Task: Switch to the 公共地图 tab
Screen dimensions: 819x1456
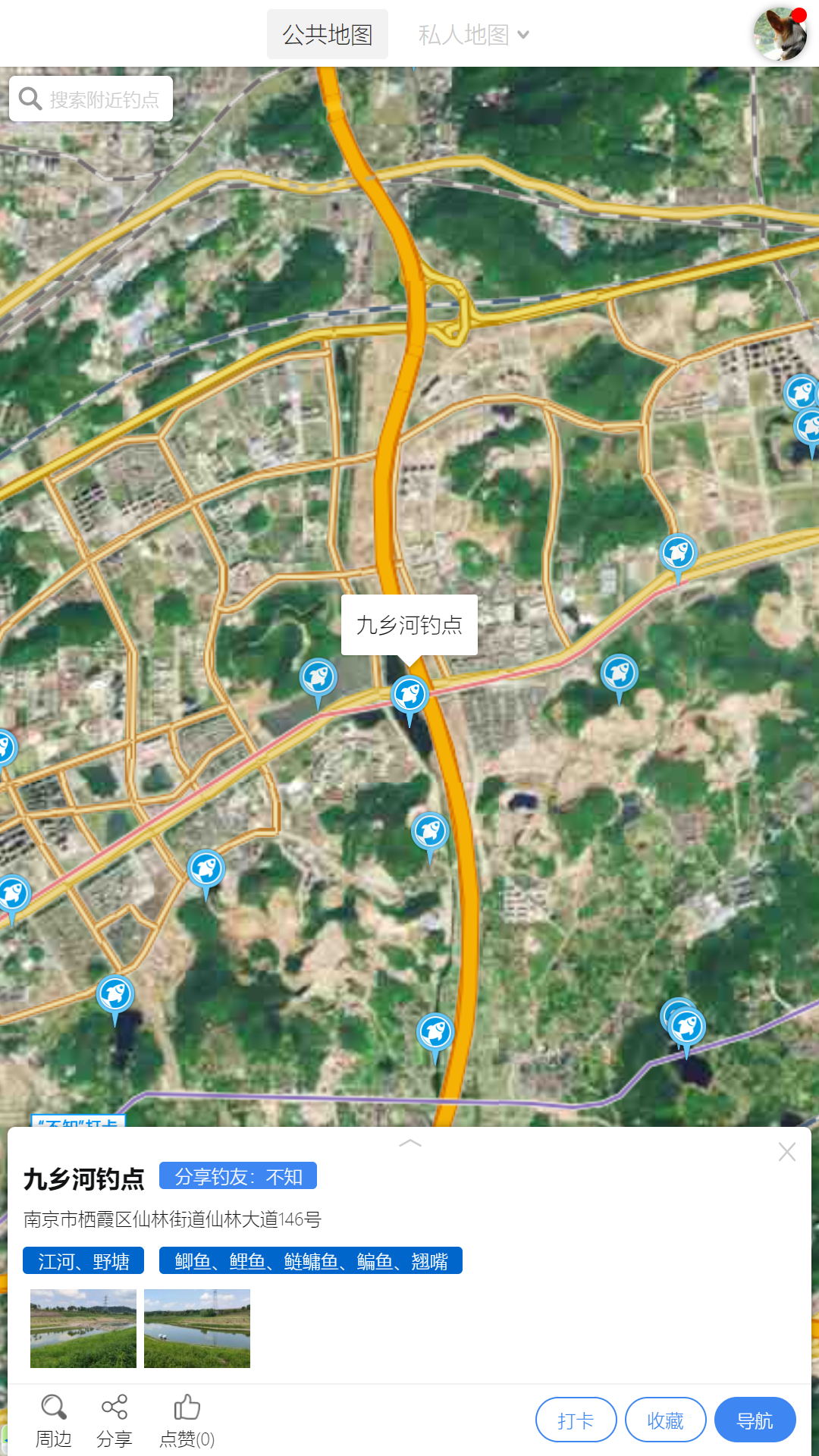Action: [x=327, y=34]
